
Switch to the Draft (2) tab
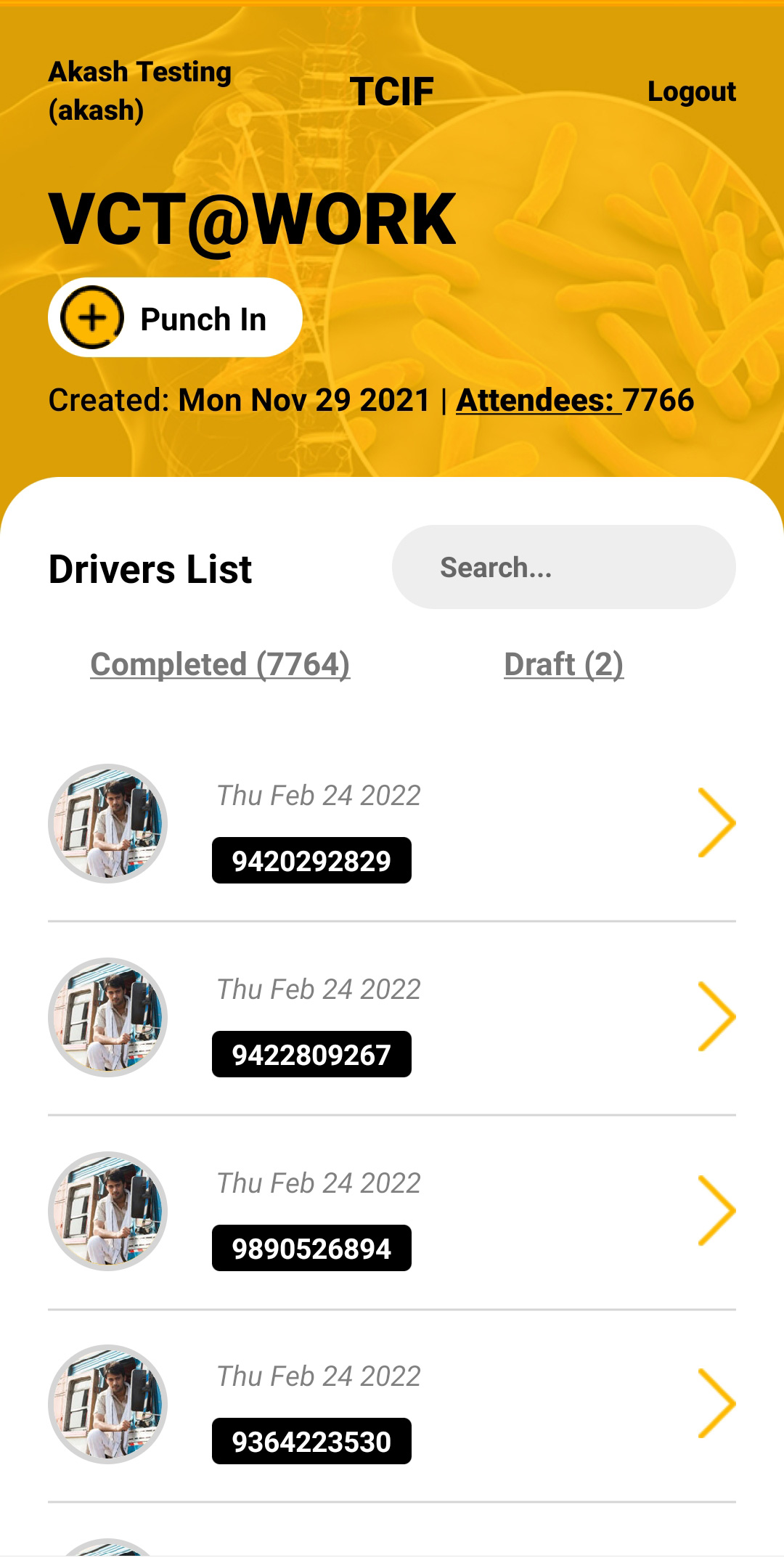[x=563, y=664]
